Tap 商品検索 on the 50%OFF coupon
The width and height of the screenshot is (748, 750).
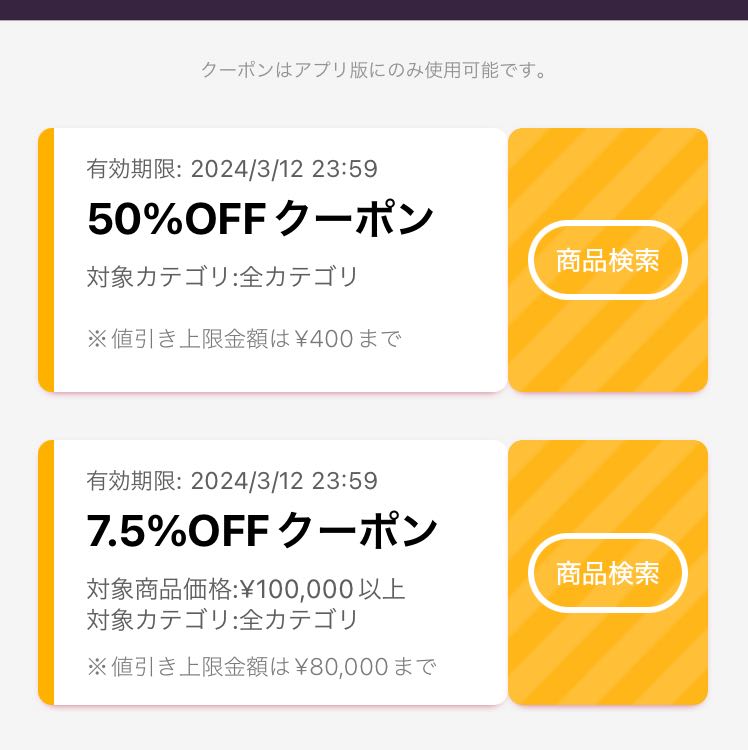point(607,260)
